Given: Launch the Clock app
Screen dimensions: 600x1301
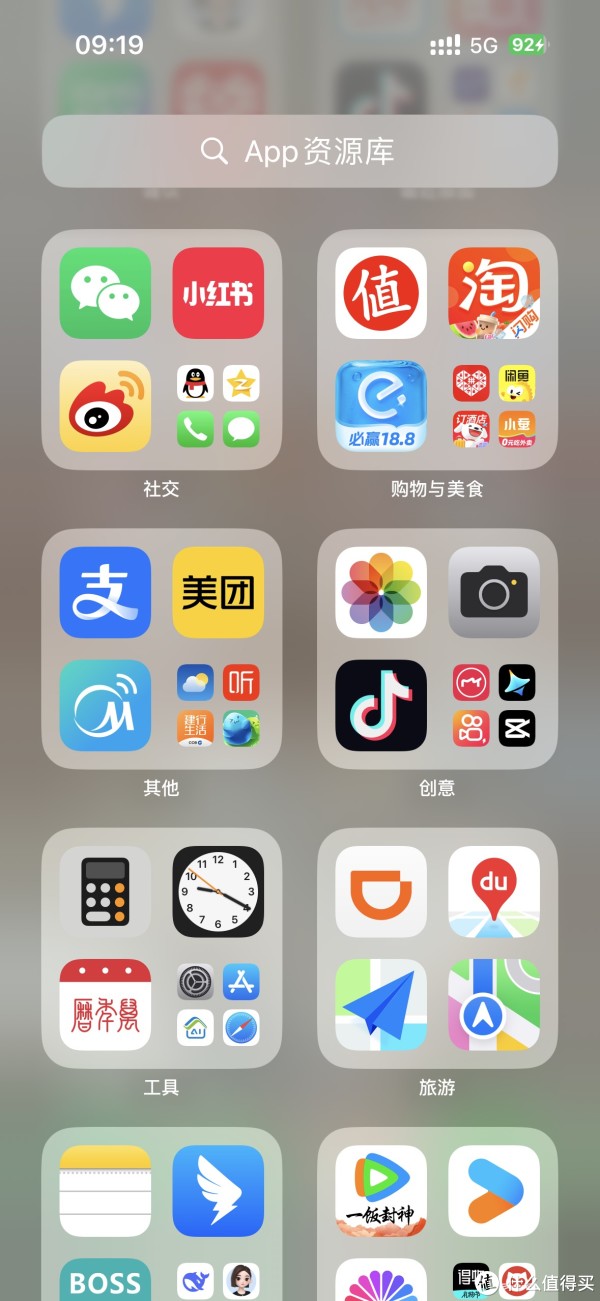Looking at the screenshot, I should (218, 891).
